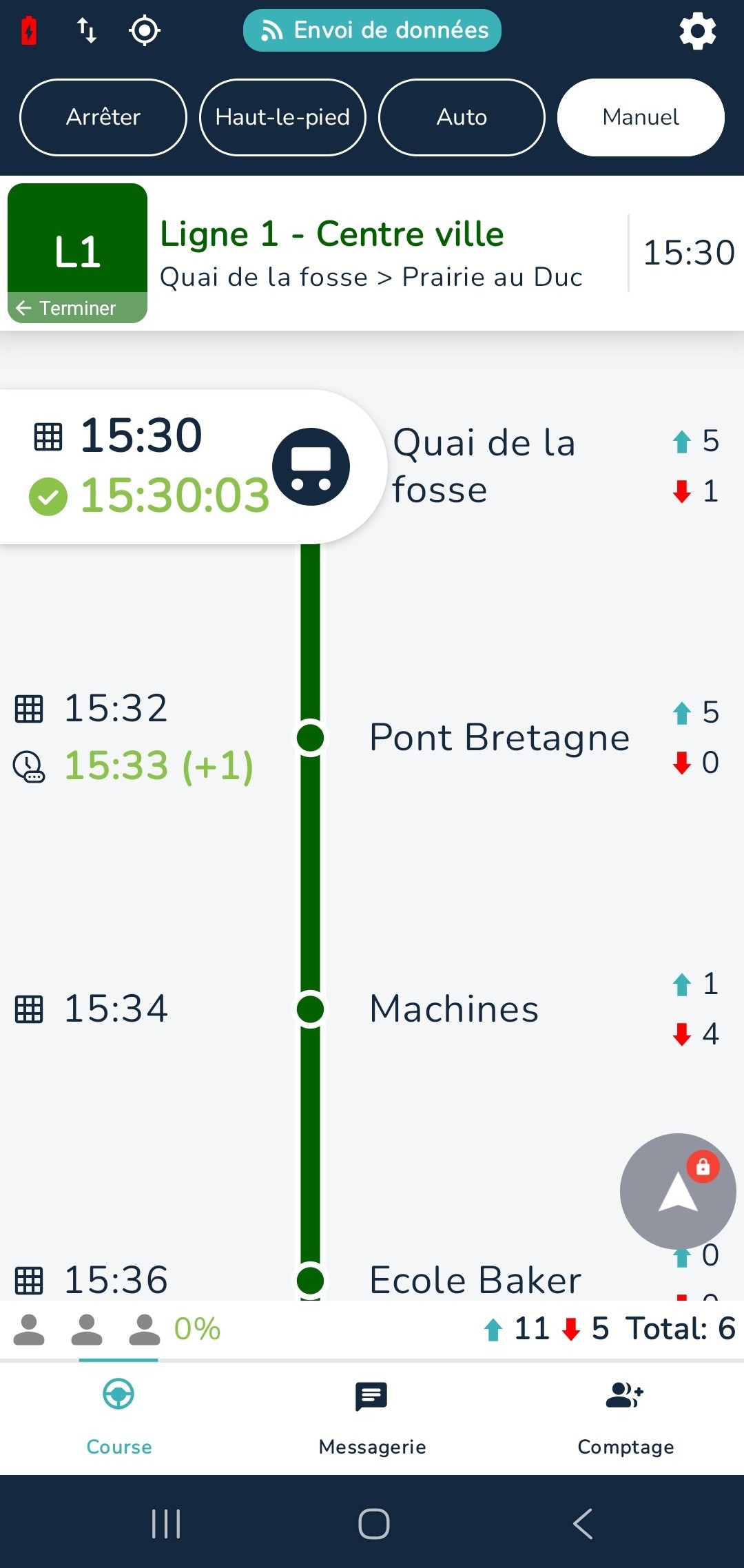Select the Auto driving mode
The width and height of the screenshot is (744, 1568).
pos(461,117)
